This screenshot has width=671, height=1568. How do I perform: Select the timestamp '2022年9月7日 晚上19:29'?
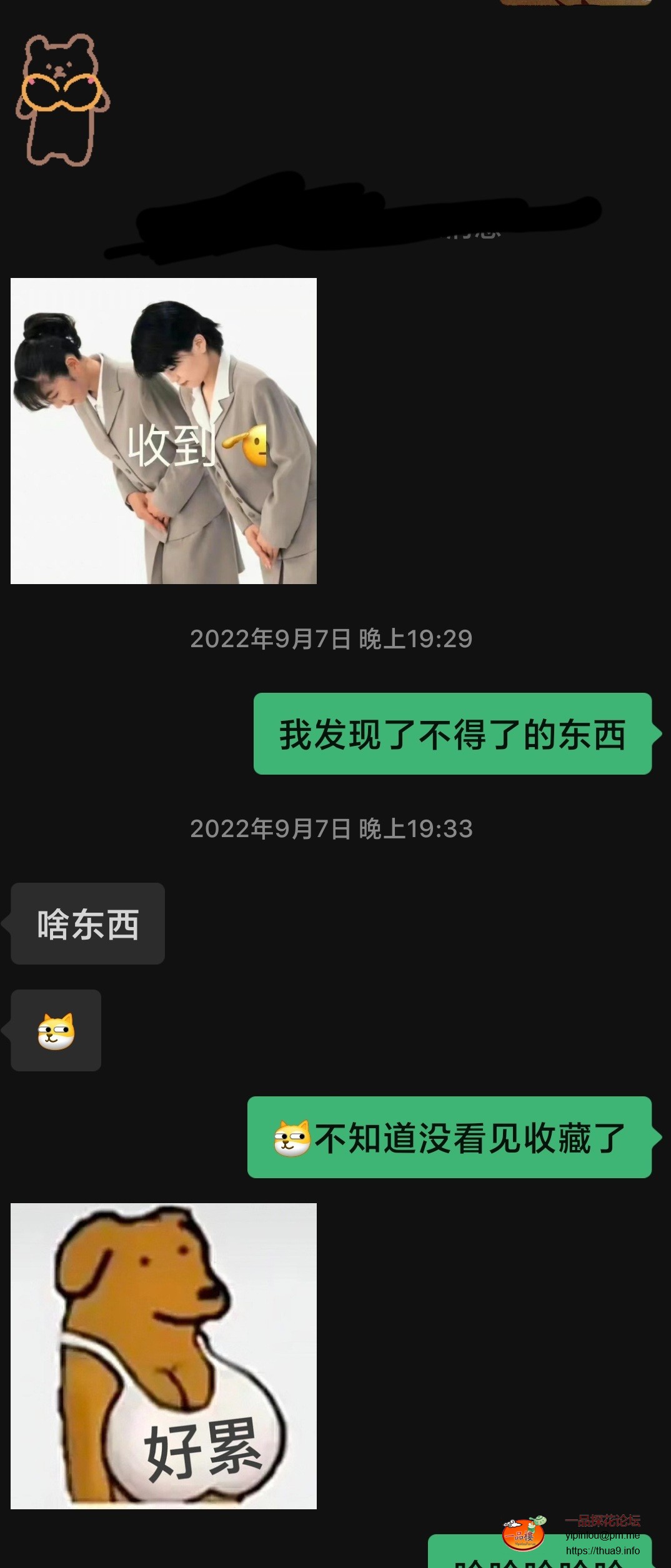(332, 640)
